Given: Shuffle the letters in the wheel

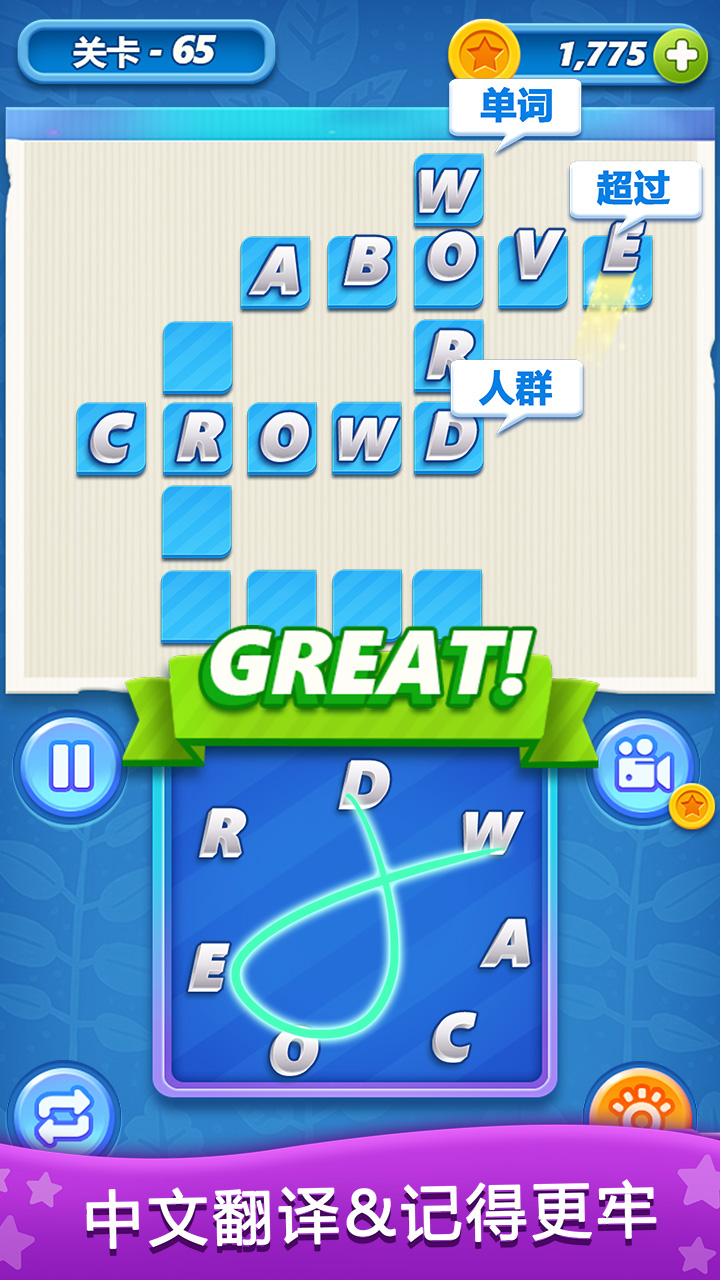Looking at the screenshot, I should 62,1110.
